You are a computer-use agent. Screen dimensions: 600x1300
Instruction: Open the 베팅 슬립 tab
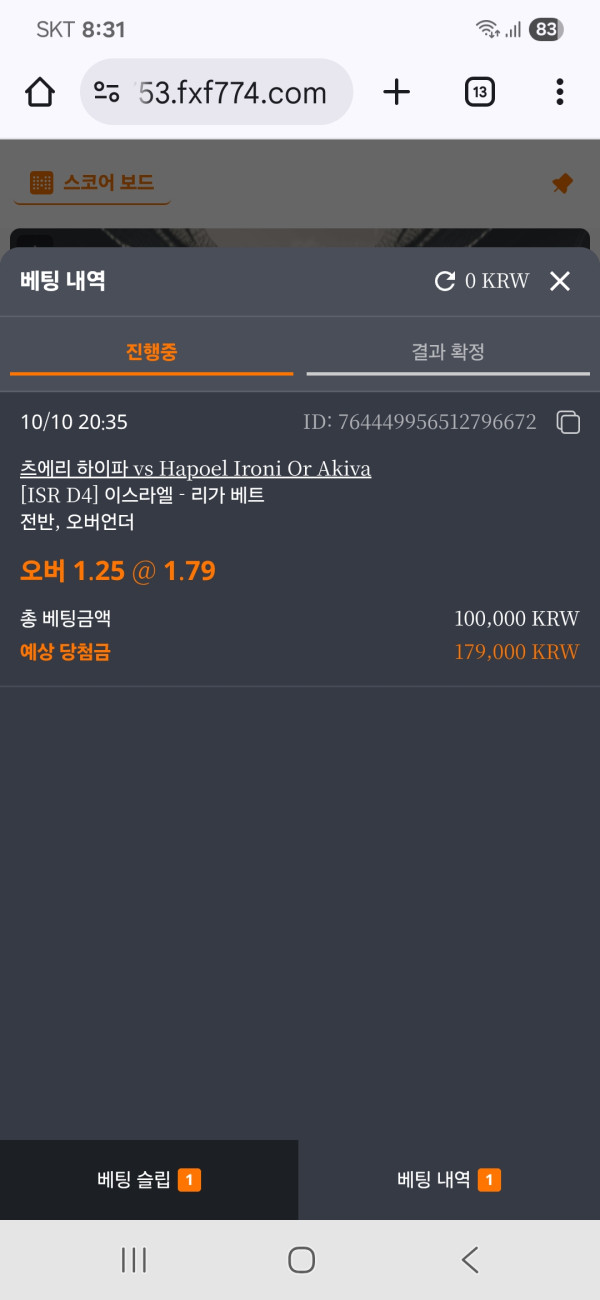tap(149, 1180)
